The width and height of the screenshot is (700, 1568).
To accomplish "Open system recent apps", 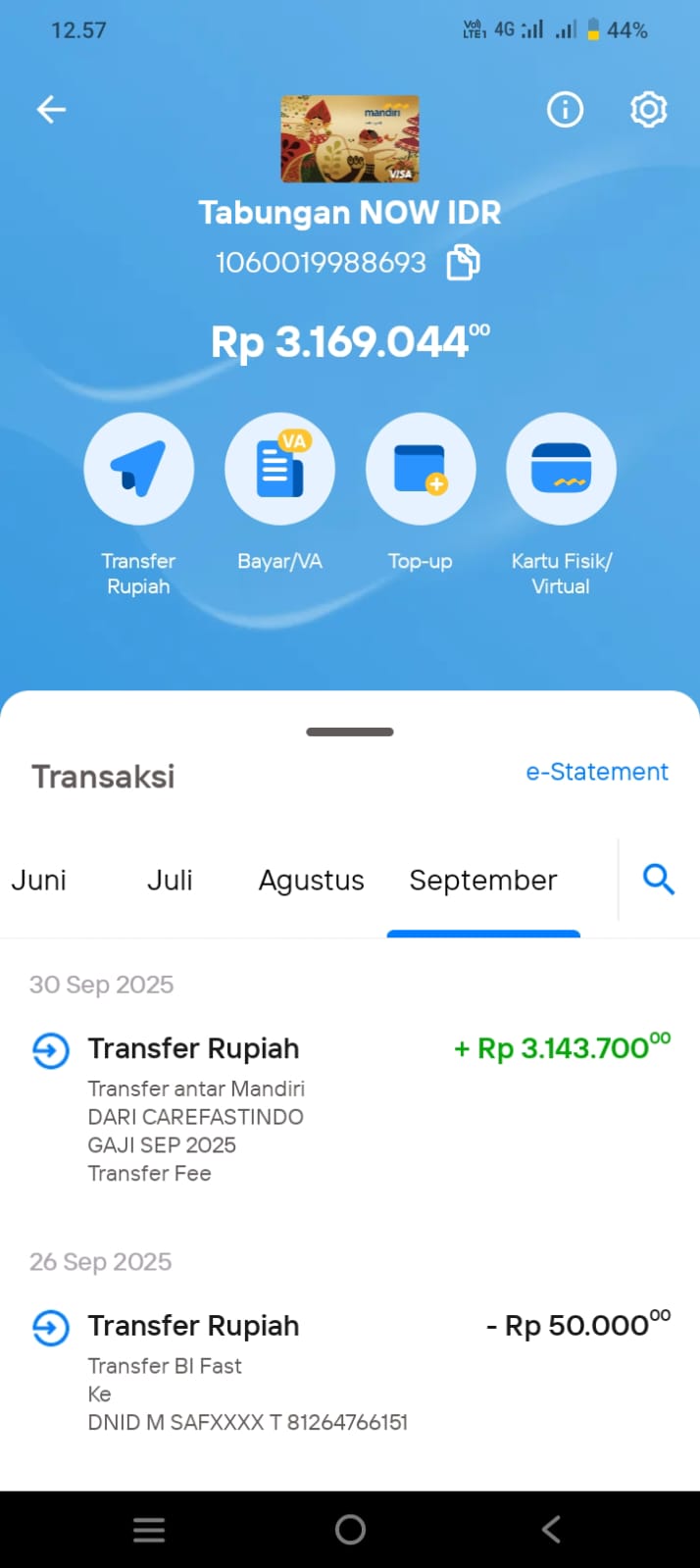I will [x=149, y=1530].
